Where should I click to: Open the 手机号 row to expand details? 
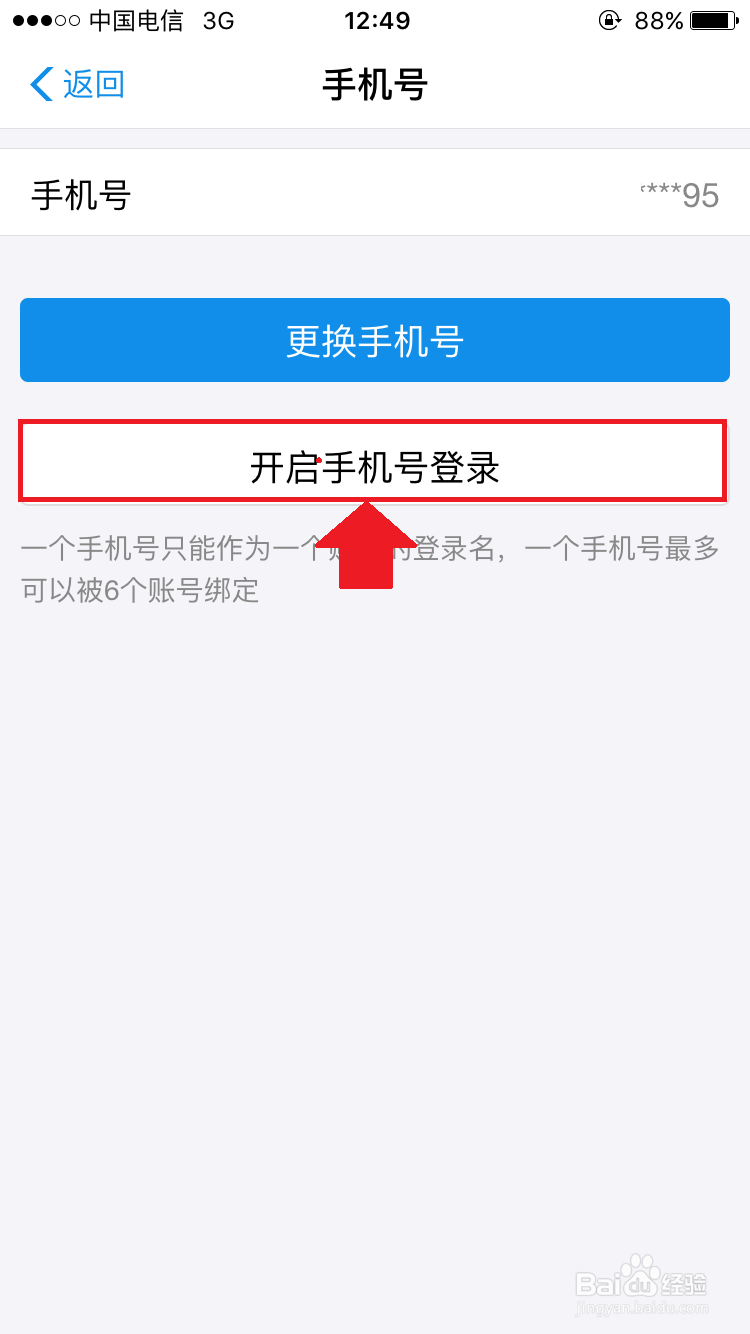click(x=374, y=194)
